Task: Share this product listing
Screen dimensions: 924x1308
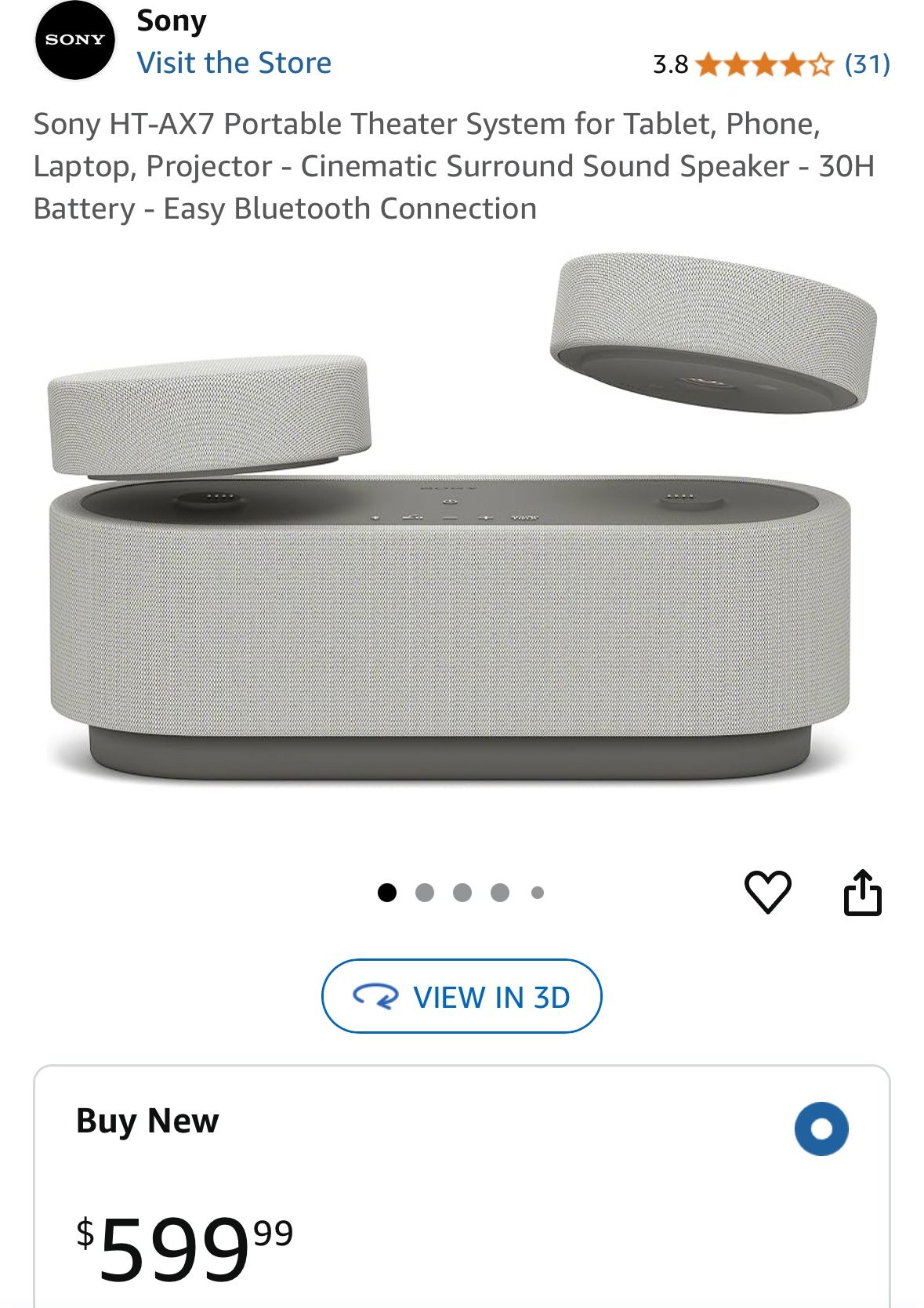Action: (x=862, y=892)
